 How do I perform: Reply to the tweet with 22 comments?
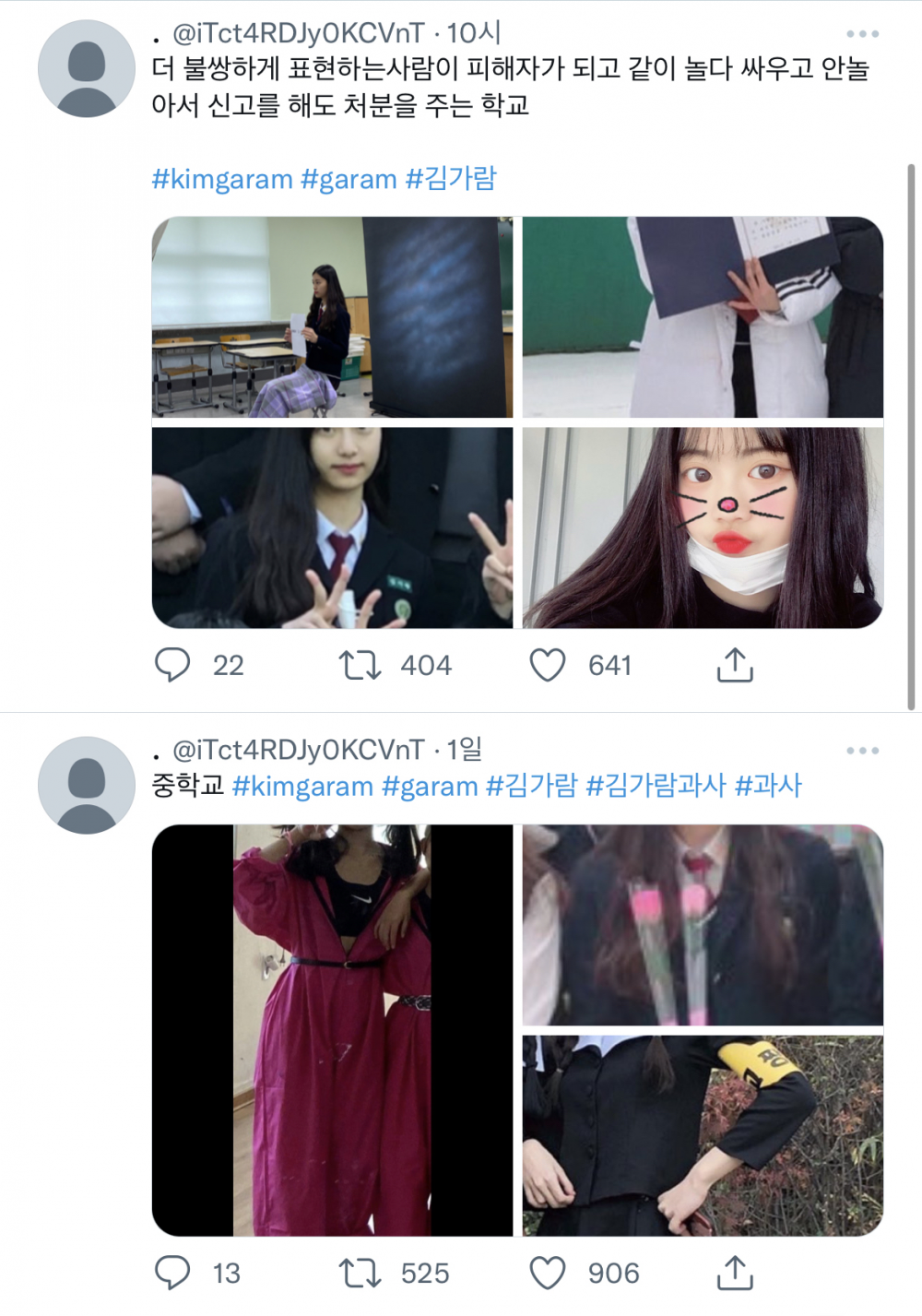[172, 665]
